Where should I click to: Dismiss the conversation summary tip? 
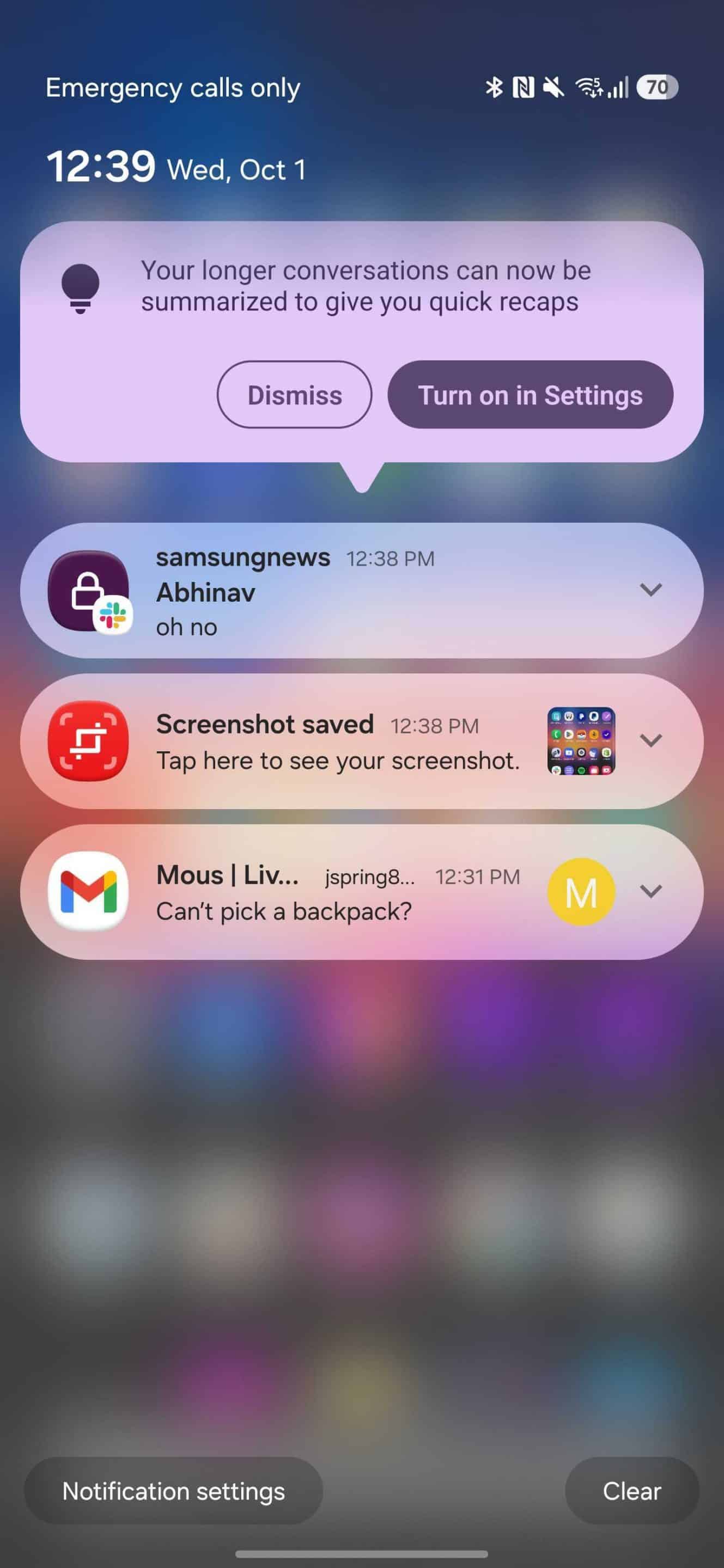click(294, 394)
